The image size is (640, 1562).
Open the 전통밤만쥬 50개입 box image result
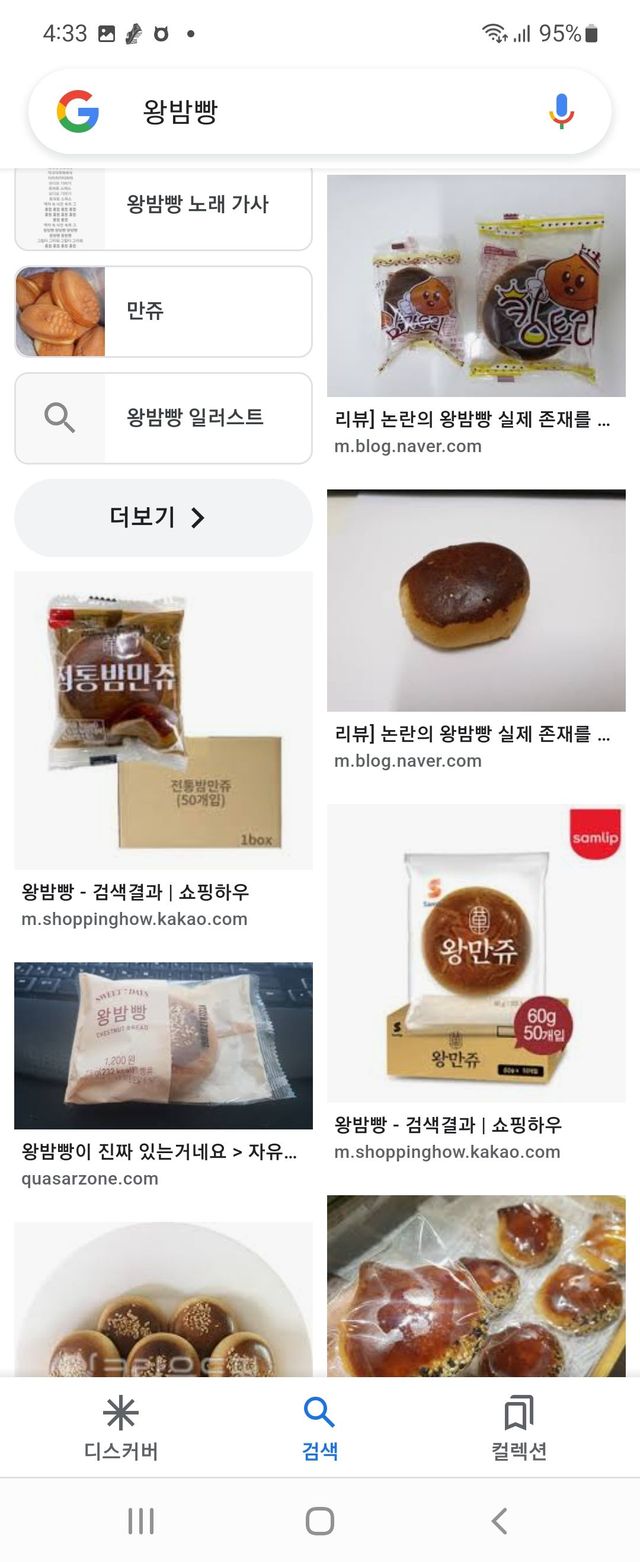pyautogui.click(x=163, y=720)
